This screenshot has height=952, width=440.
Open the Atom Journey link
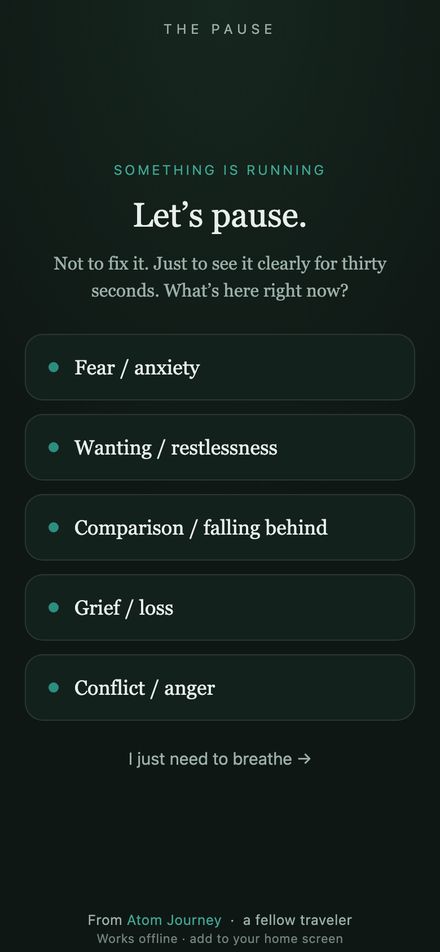click(x=174, y=920)
